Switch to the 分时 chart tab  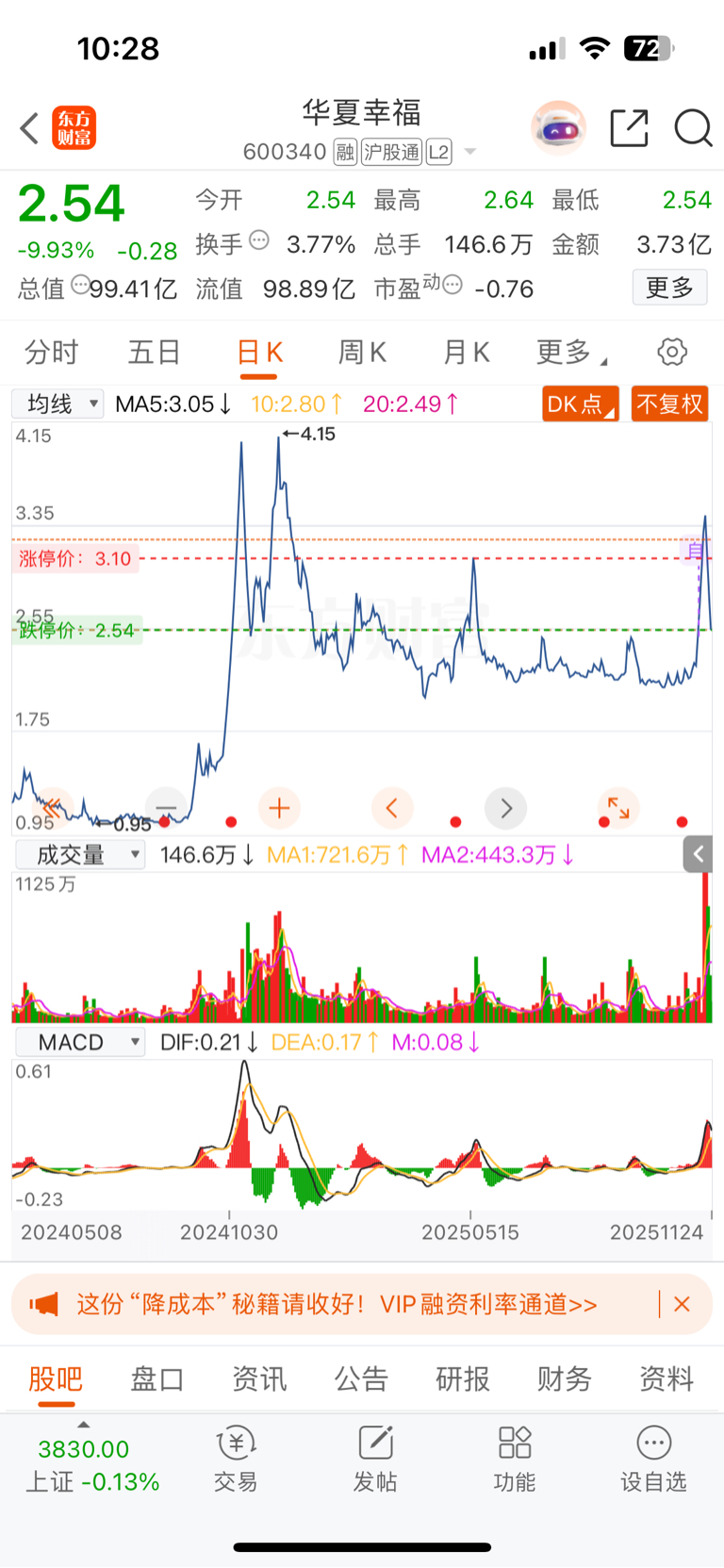[51, 353]
